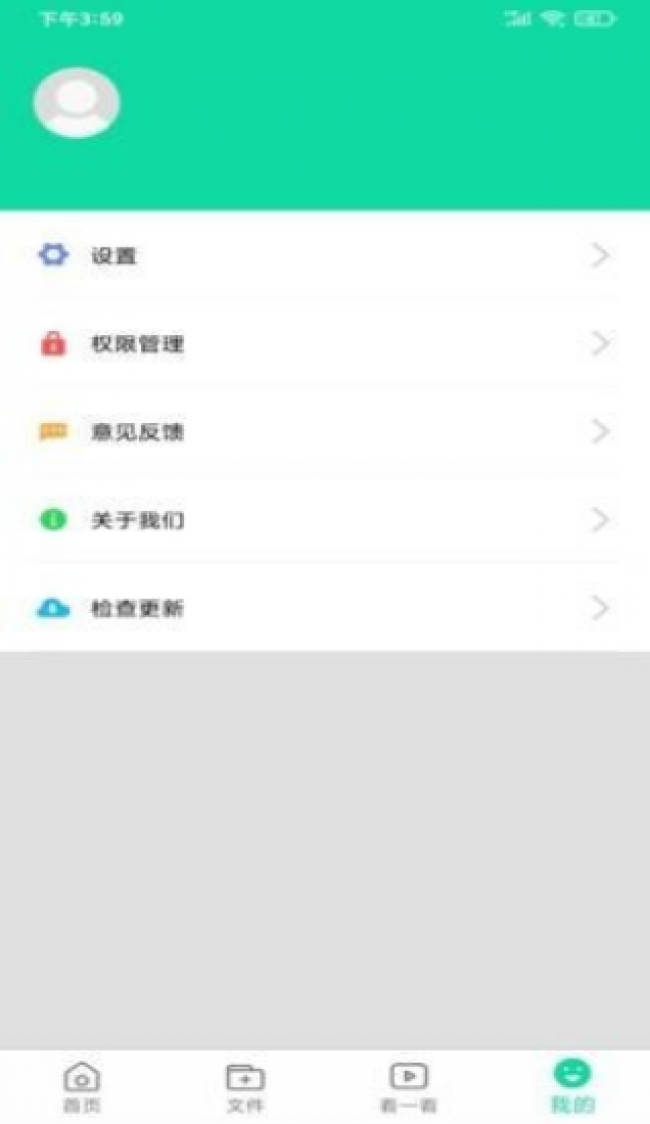Screen dimensions: 650x1124
Task: Open 意见反馈 feedback row
Action: (325, 432)
